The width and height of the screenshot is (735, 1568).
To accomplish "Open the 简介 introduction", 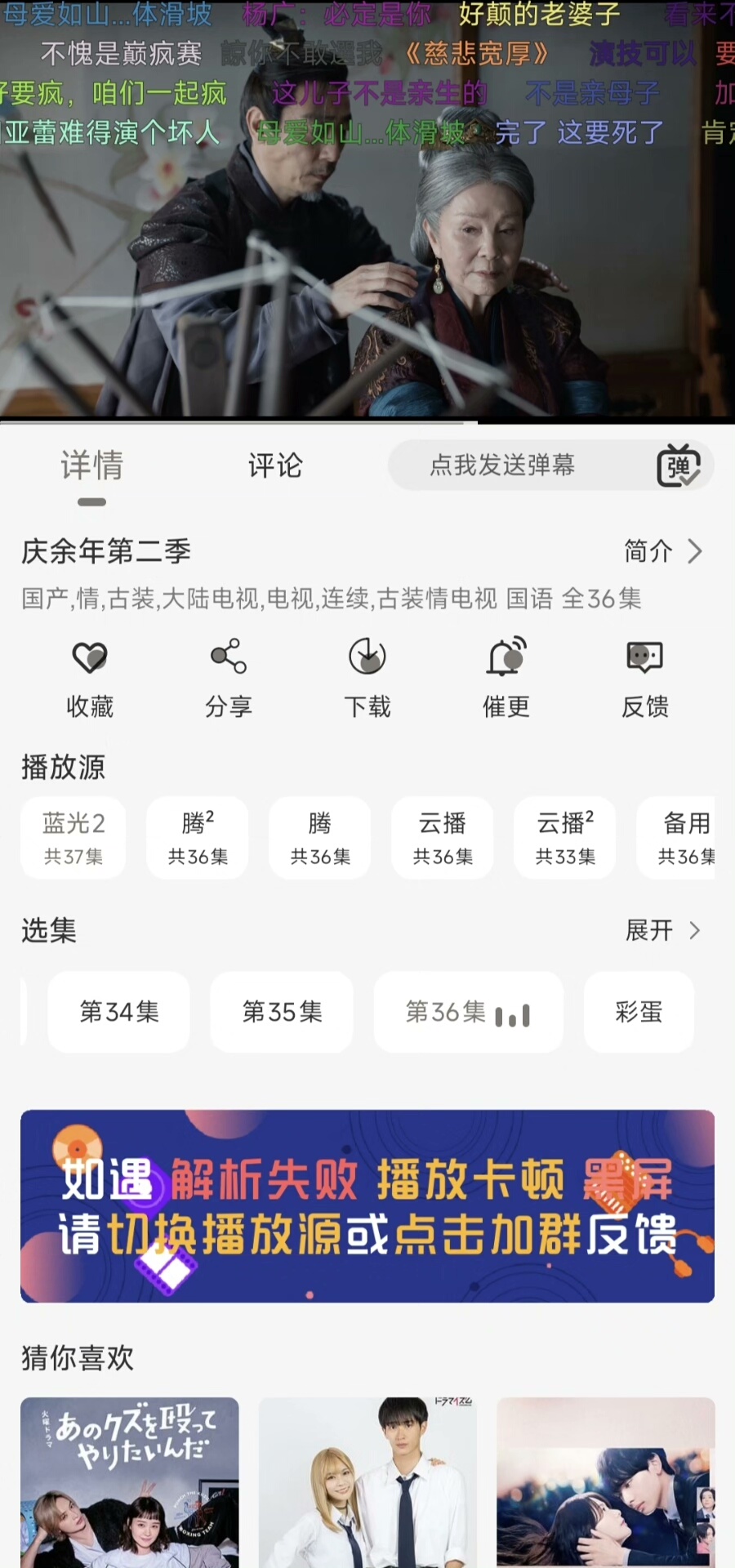I will click(x=662, y=551).
